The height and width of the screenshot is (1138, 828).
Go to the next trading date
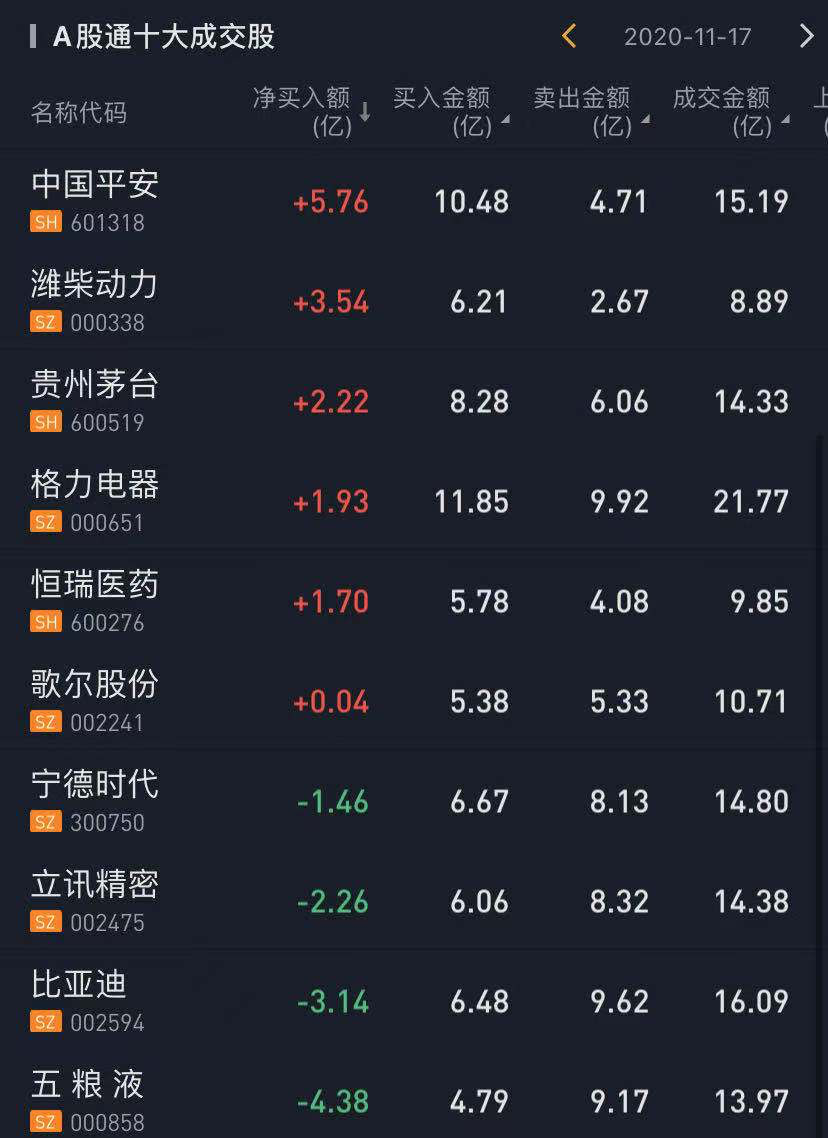click(806, 37)
